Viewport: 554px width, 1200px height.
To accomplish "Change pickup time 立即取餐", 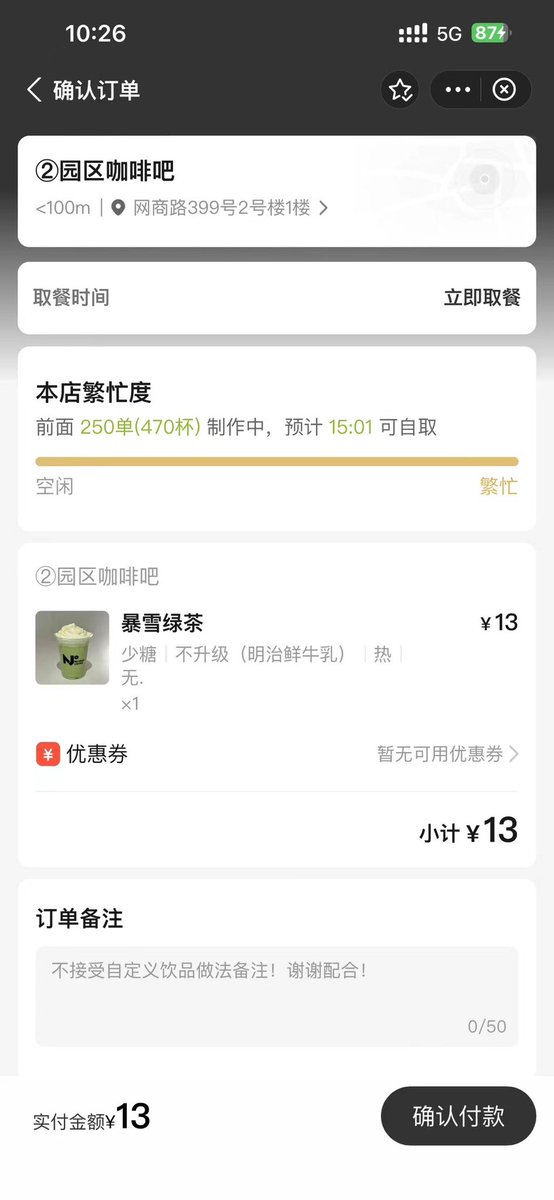I will [x=277, y=298].
